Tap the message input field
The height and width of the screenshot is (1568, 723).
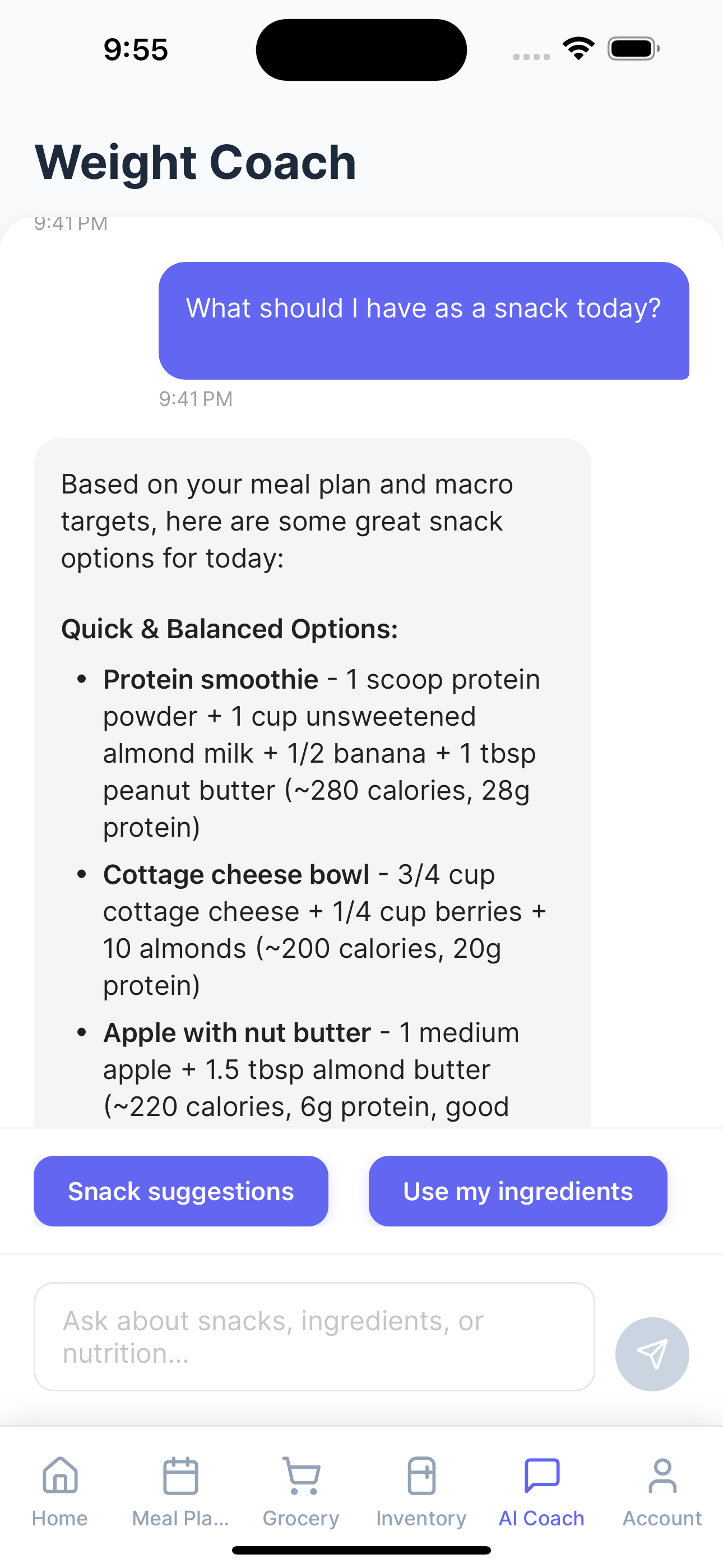coord(313,1337)
